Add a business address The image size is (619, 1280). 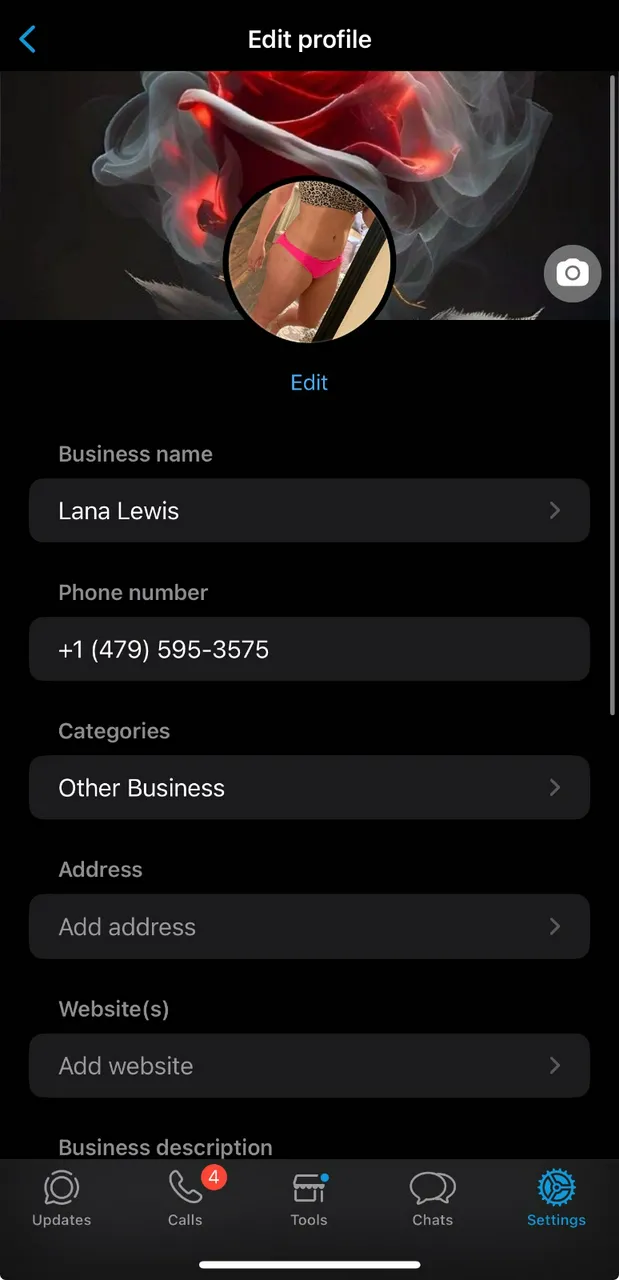click(309, 927)
